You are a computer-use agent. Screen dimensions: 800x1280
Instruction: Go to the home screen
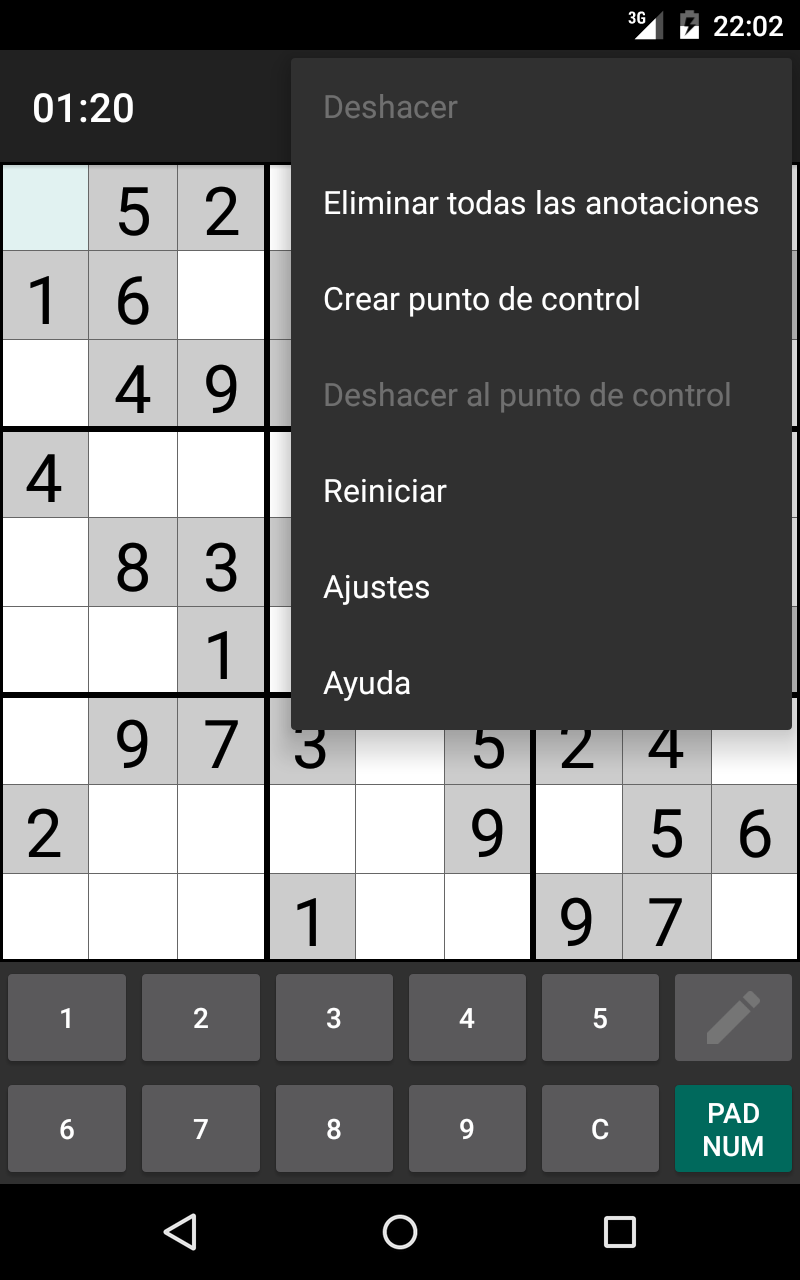click(x=400, y=1232)
